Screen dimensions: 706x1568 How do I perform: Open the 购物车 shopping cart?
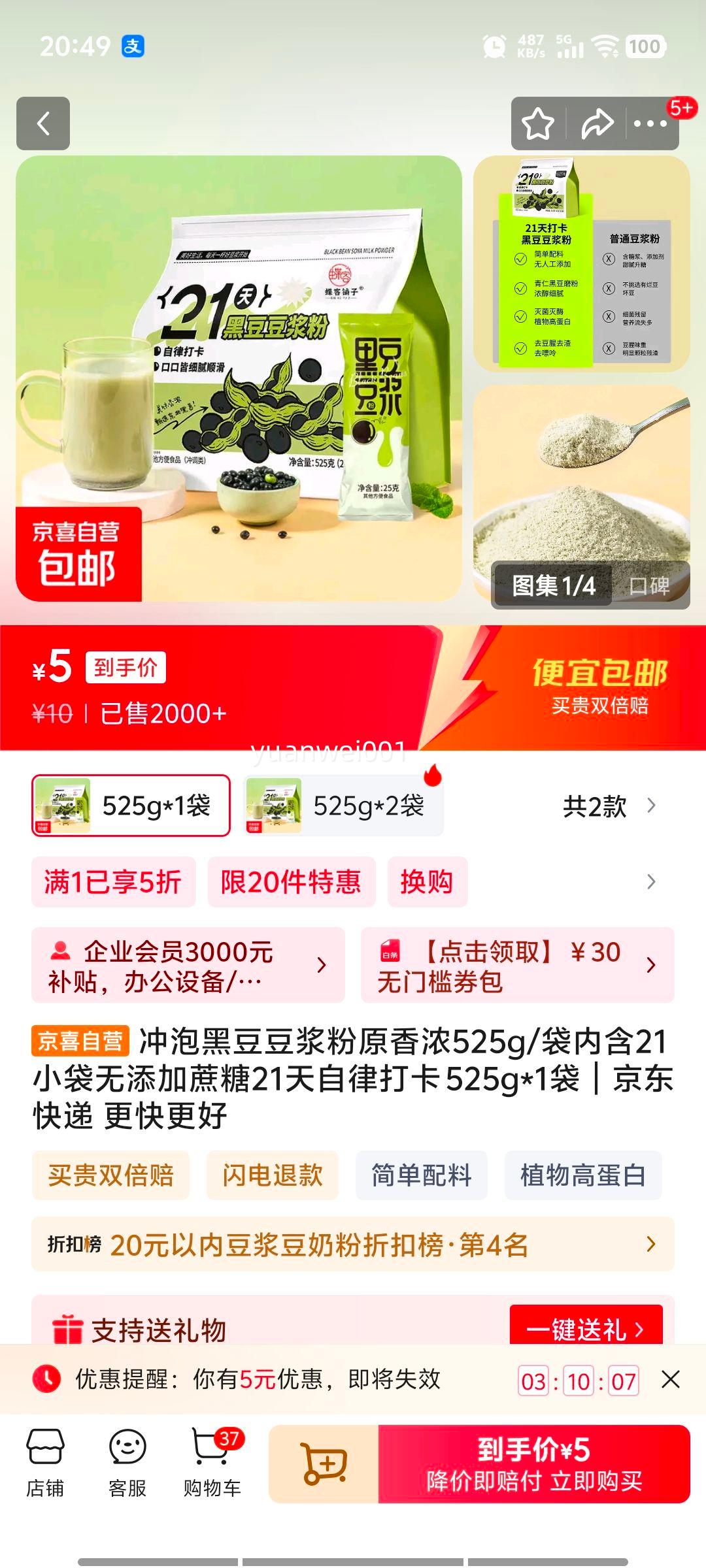point(212,1463)
